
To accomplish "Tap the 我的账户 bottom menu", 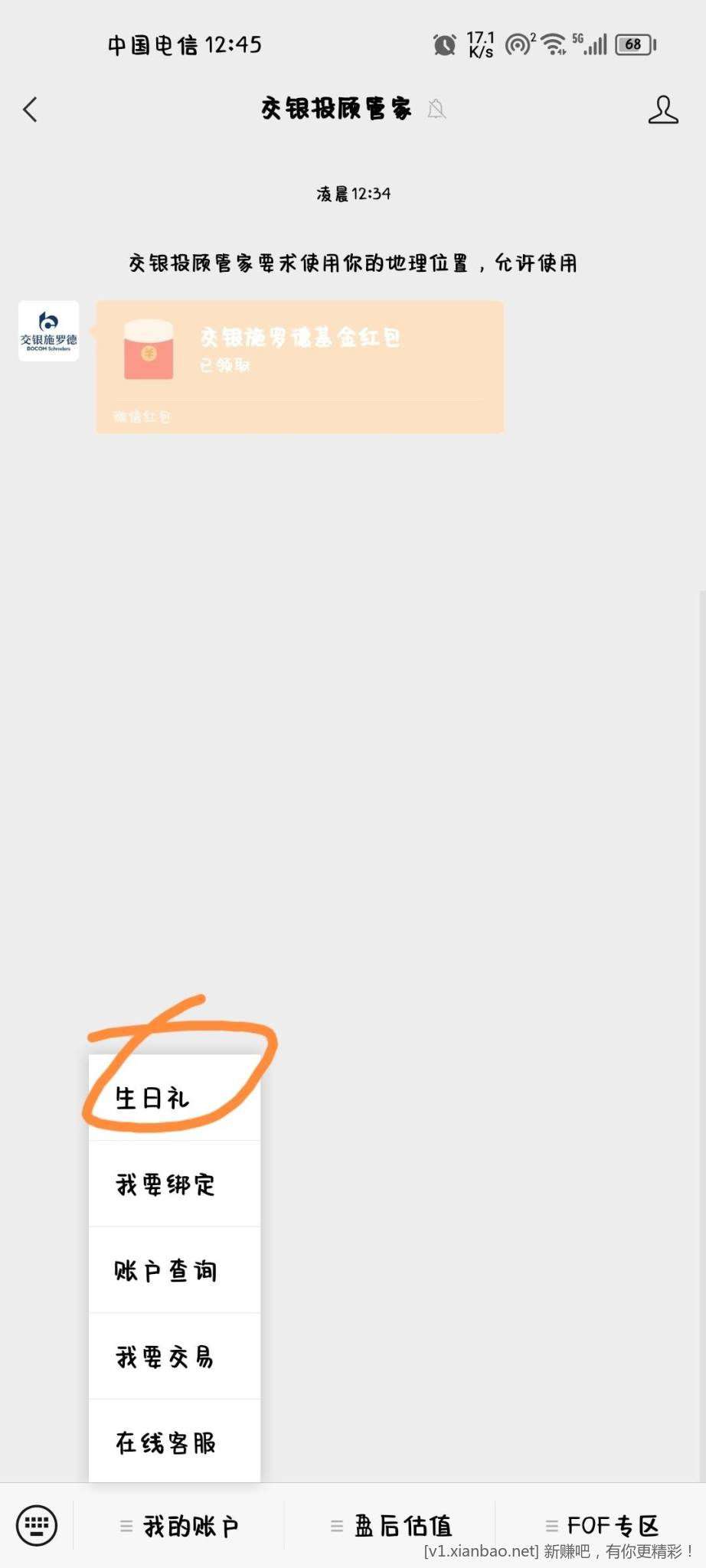I will pyautogui.click(x=180, y=1526).
